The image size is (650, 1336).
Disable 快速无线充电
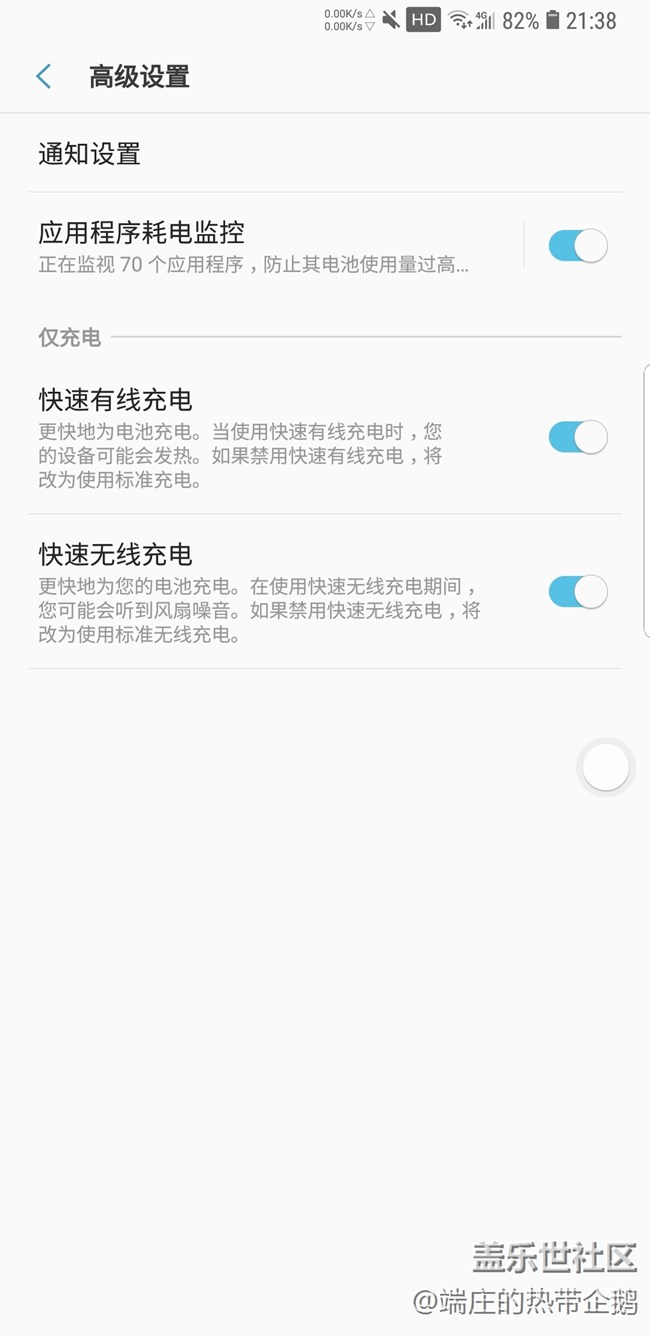coord(577,592)
